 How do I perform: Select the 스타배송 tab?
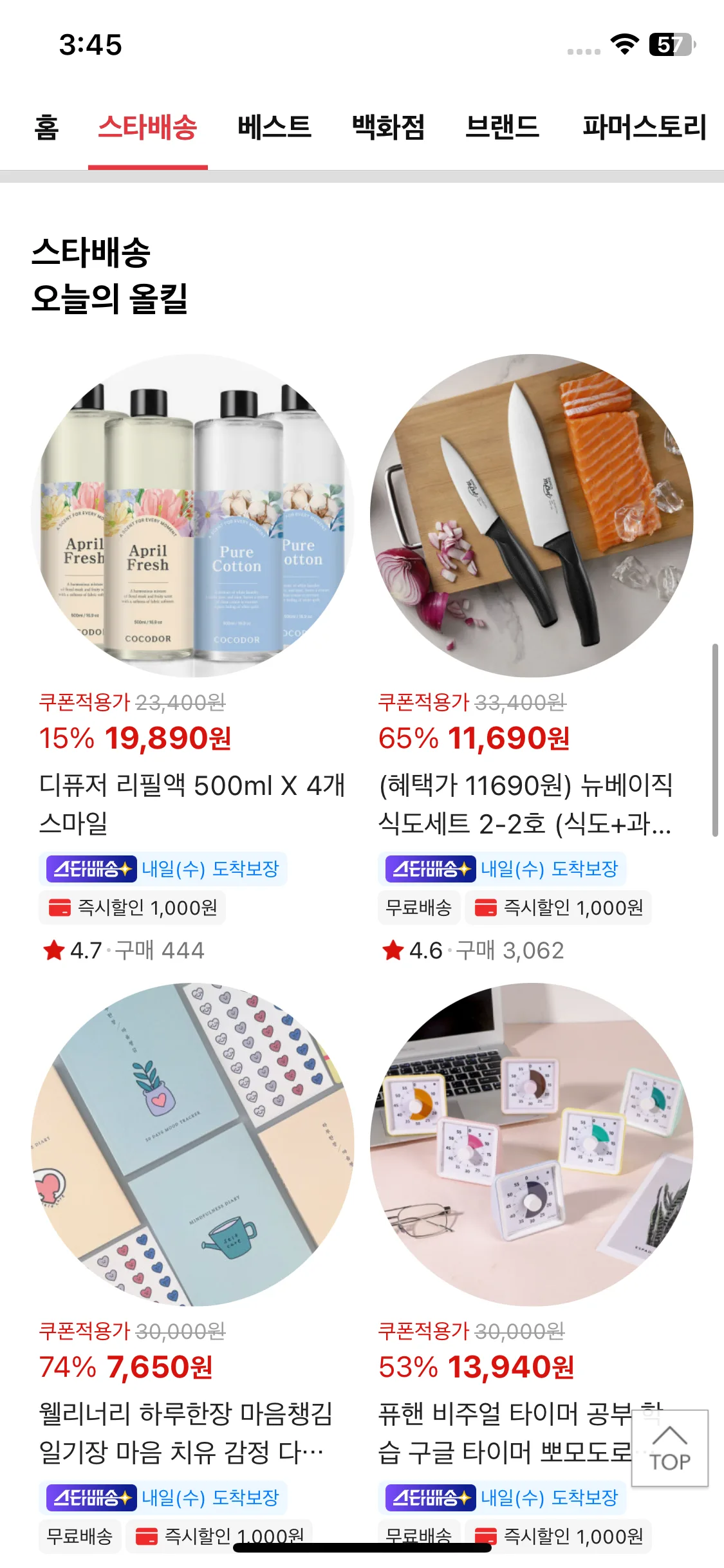point(147,127)
